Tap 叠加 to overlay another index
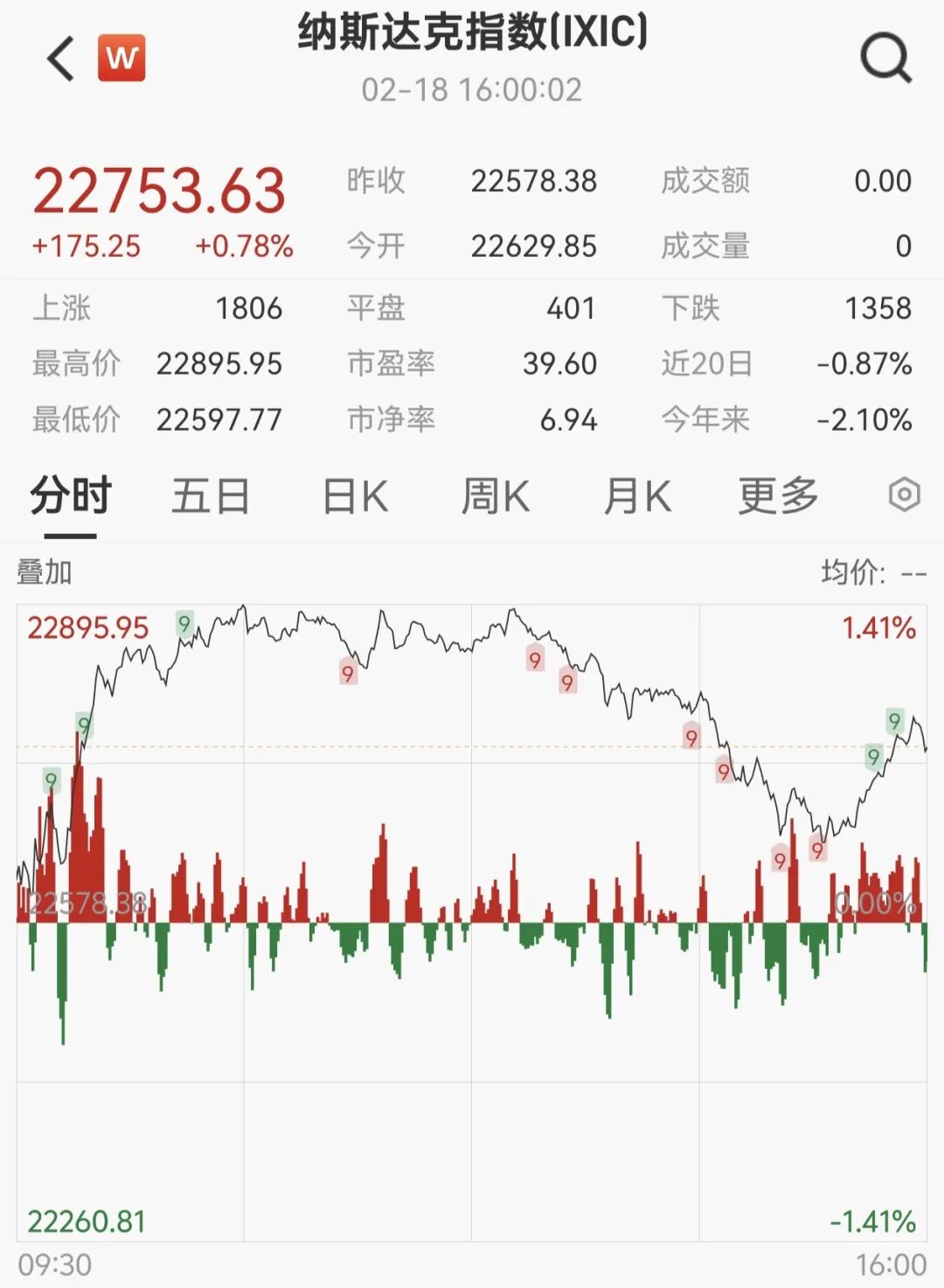Viewport: 944px width, 1288px height. coord(45,572)
